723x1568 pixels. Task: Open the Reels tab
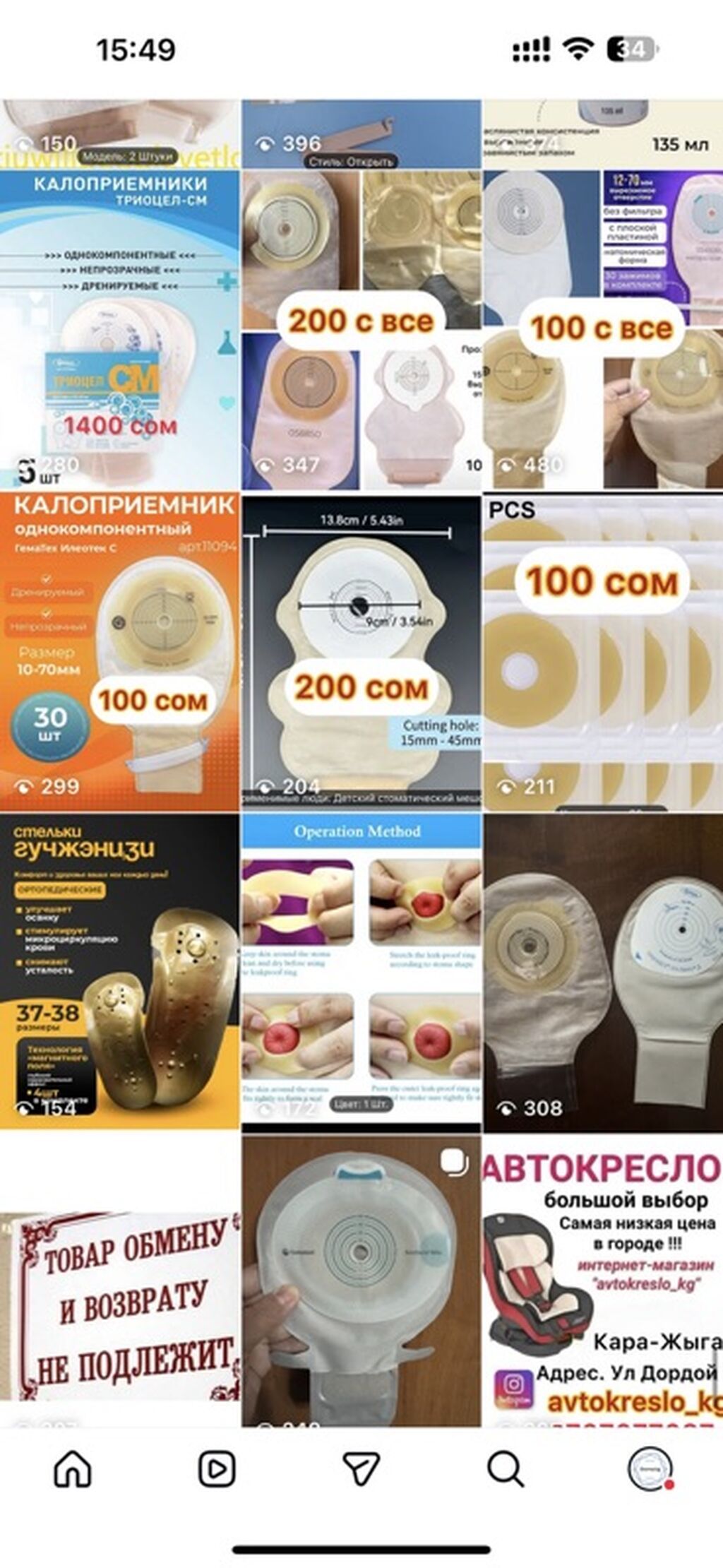point(217,1469)
